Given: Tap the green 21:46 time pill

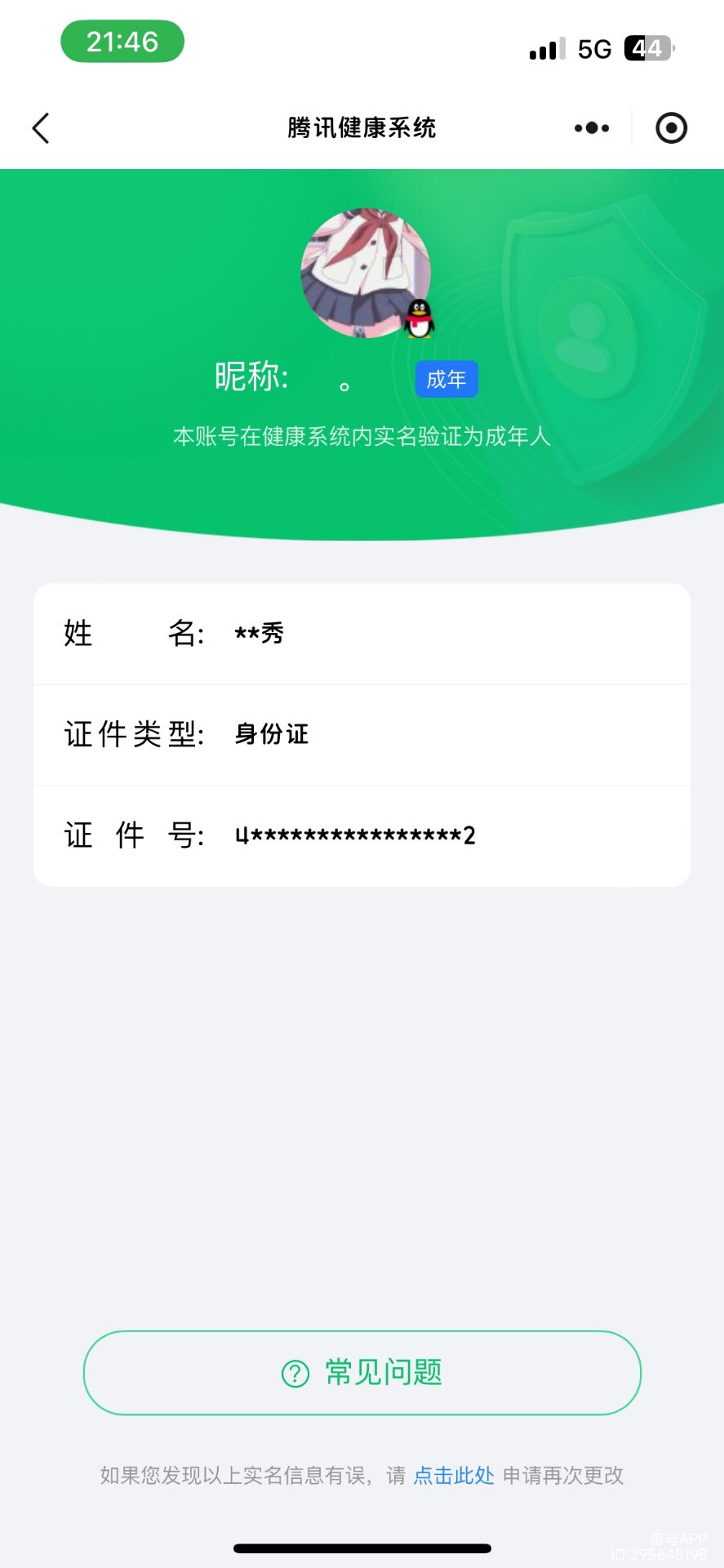Looking at the screenshot, I should (122, 41).
